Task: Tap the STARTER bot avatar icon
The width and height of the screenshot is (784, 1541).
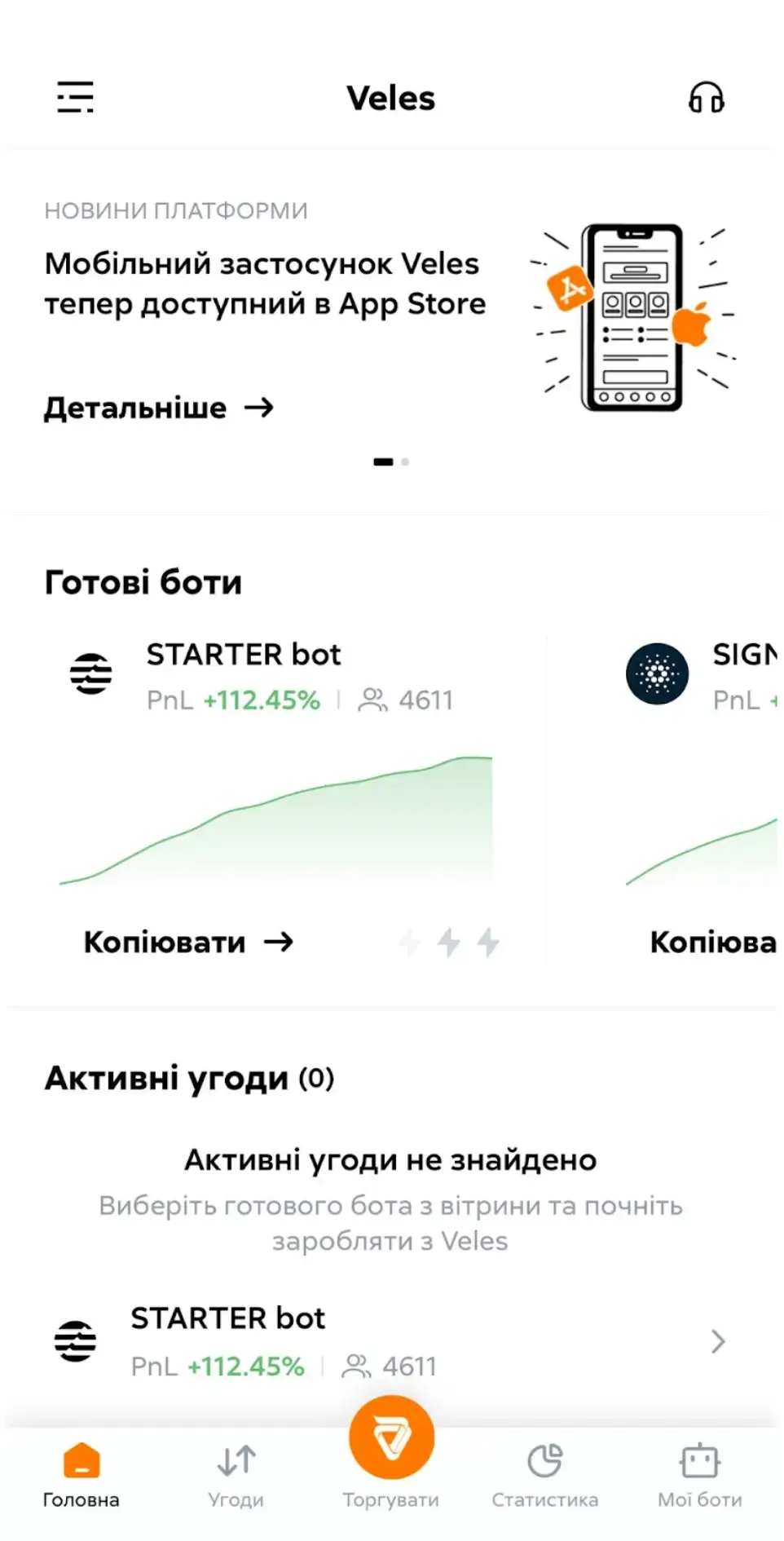Action: [x=90, y=673]
